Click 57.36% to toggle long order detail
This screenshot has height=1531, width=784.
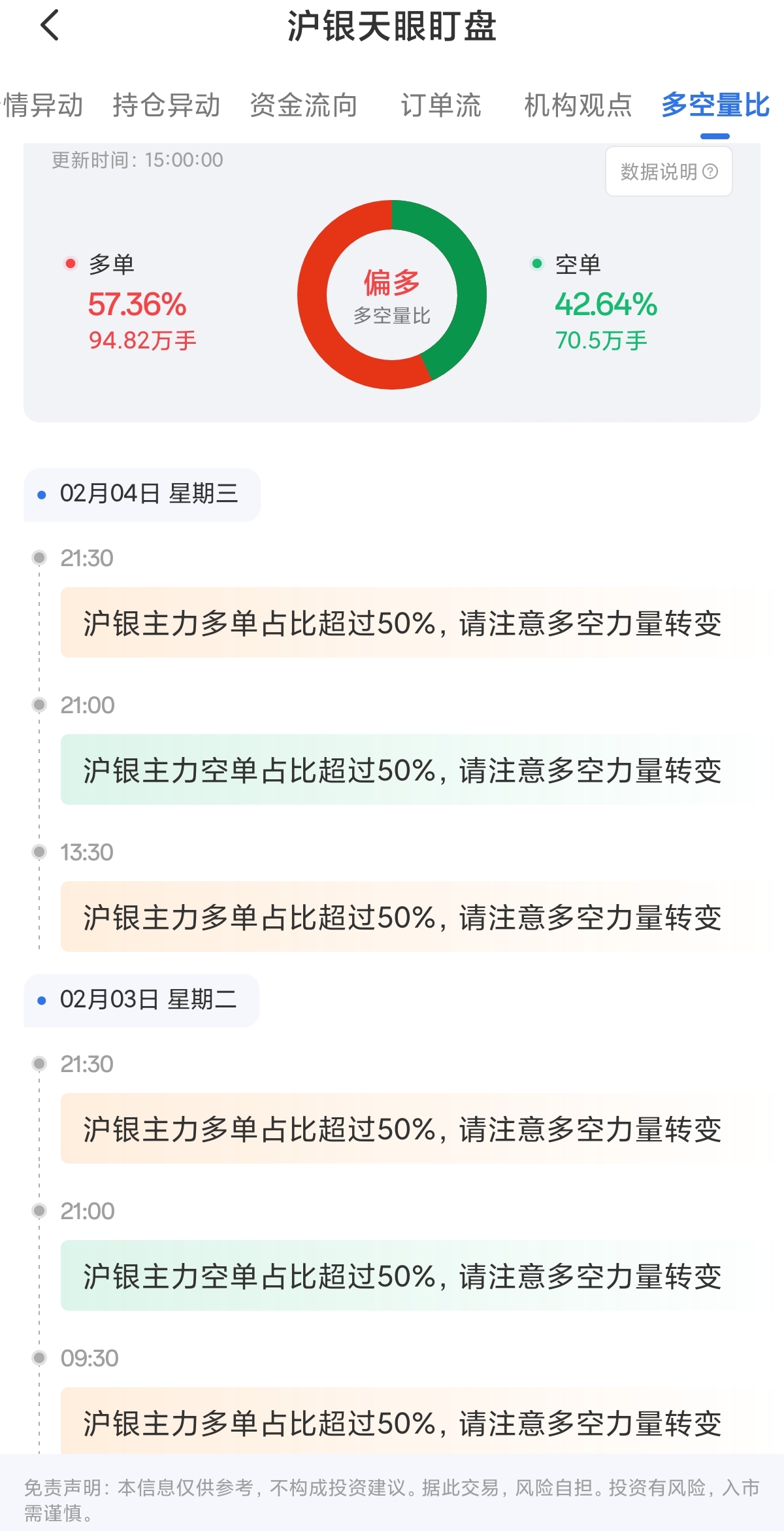pos(137,304)
